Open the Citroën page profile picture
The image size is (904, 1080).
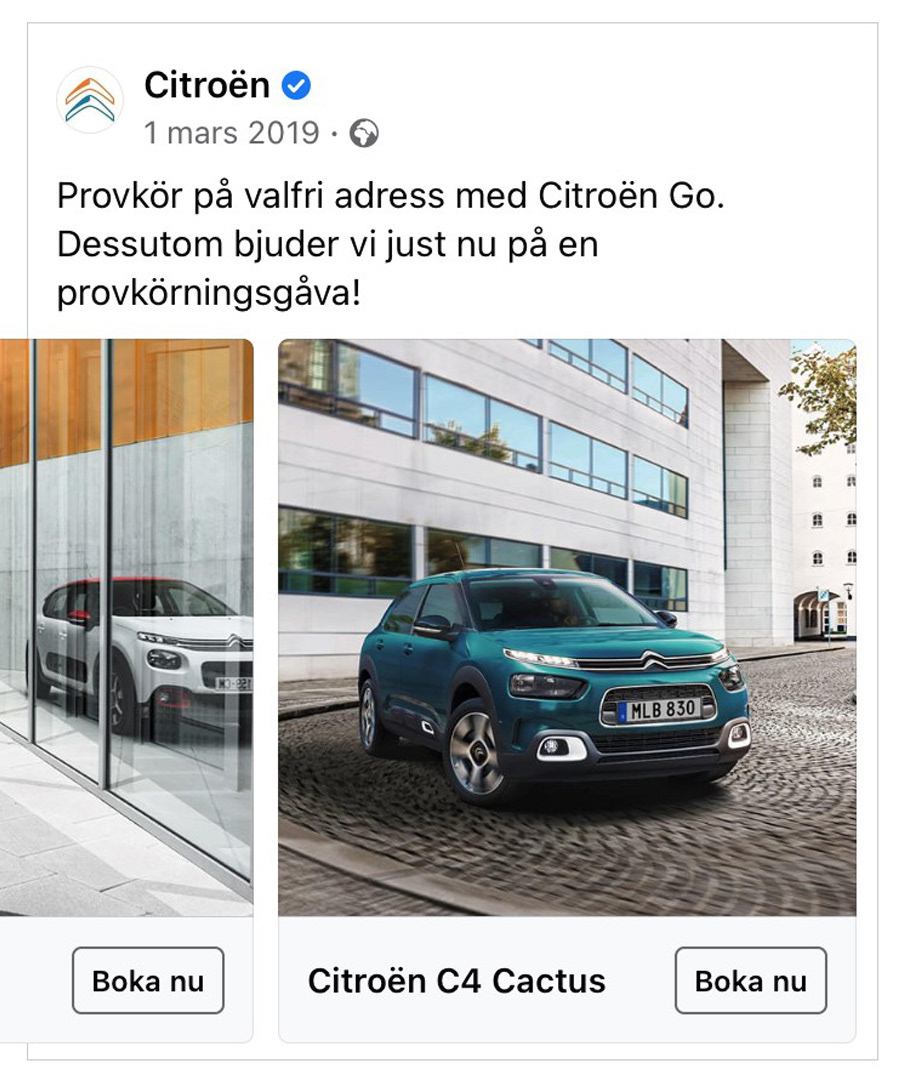90,100
